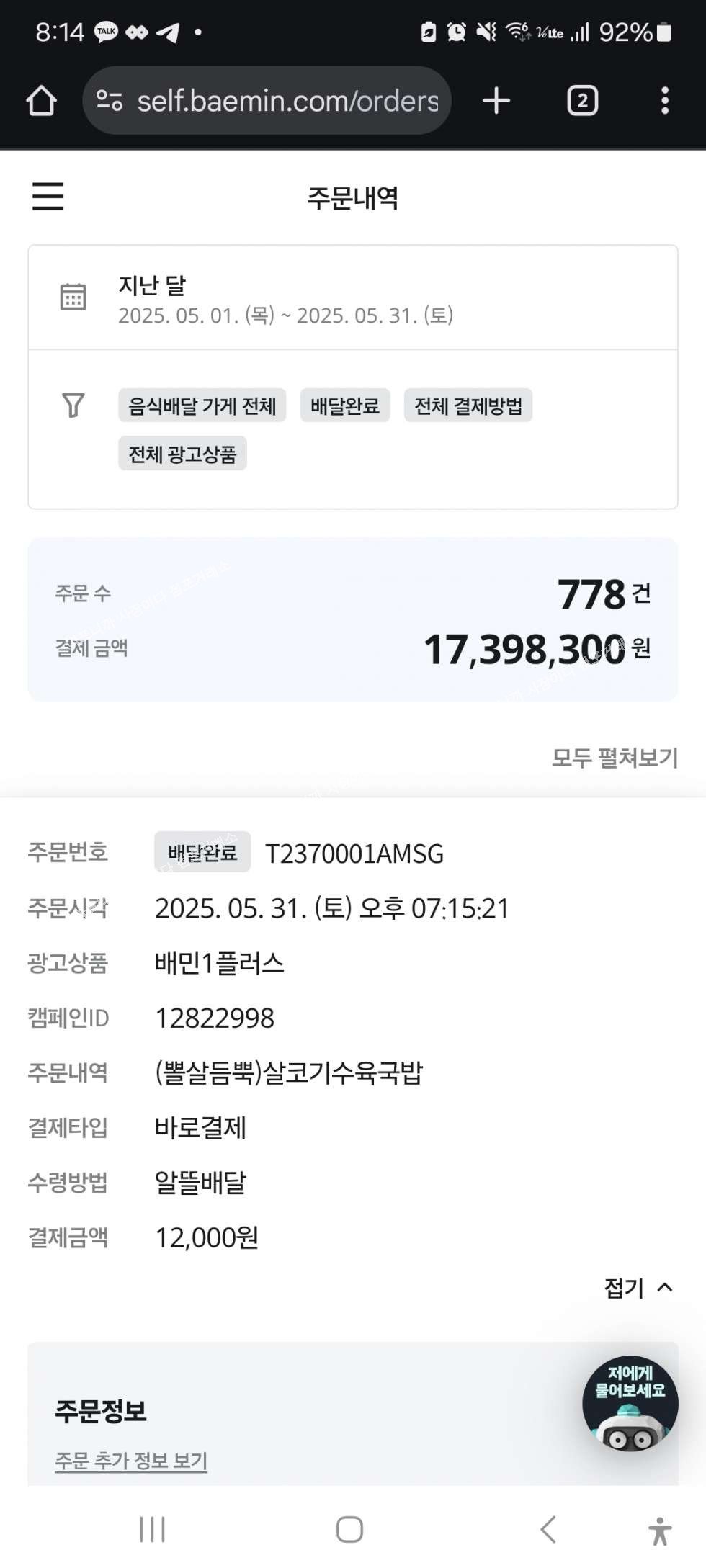Change the 지난 달 date range
Screen dimensions: 706x1568
353,297
